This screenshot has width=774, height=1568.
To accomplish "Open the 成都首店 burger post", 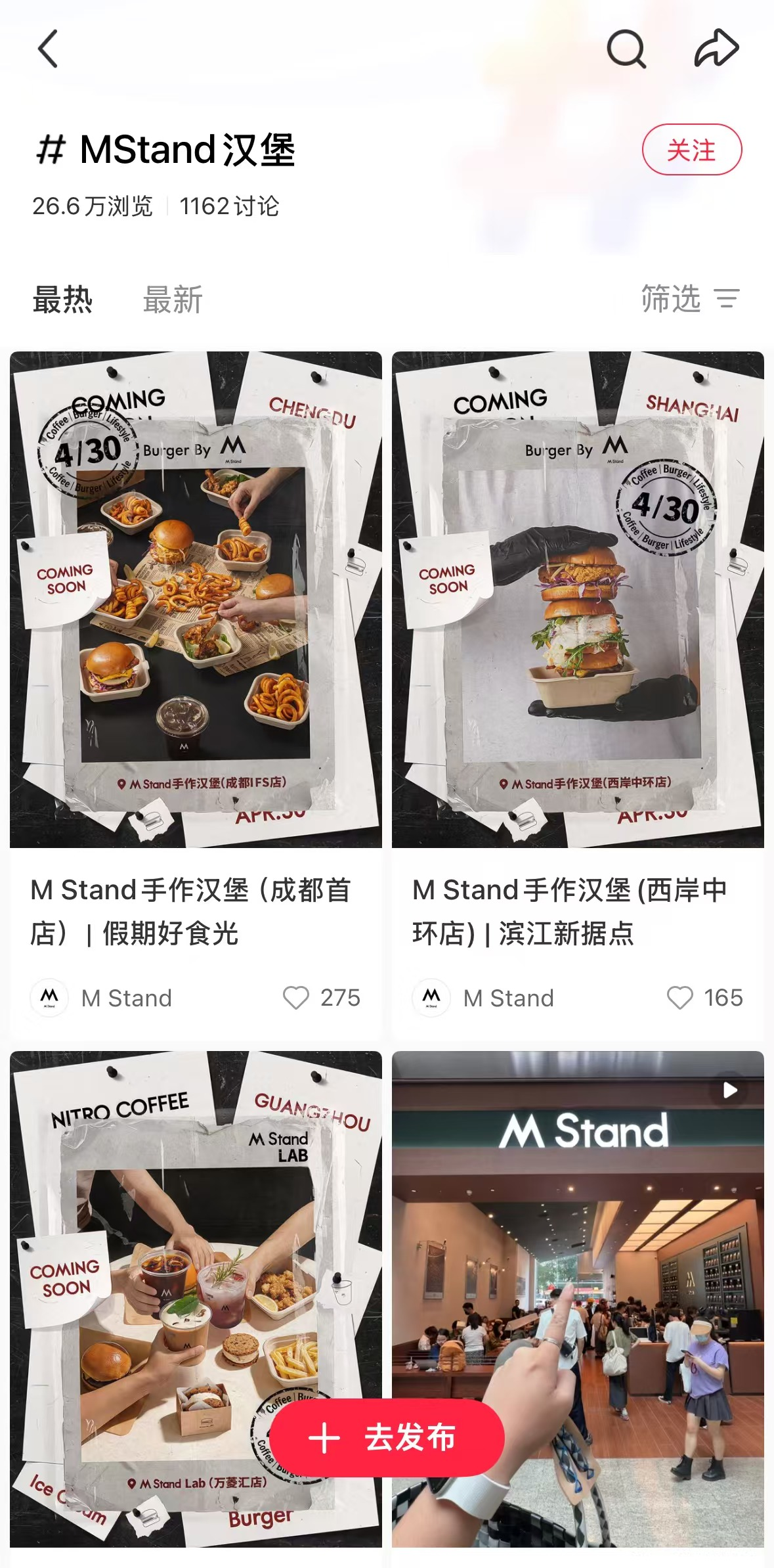I will point(196,599).
